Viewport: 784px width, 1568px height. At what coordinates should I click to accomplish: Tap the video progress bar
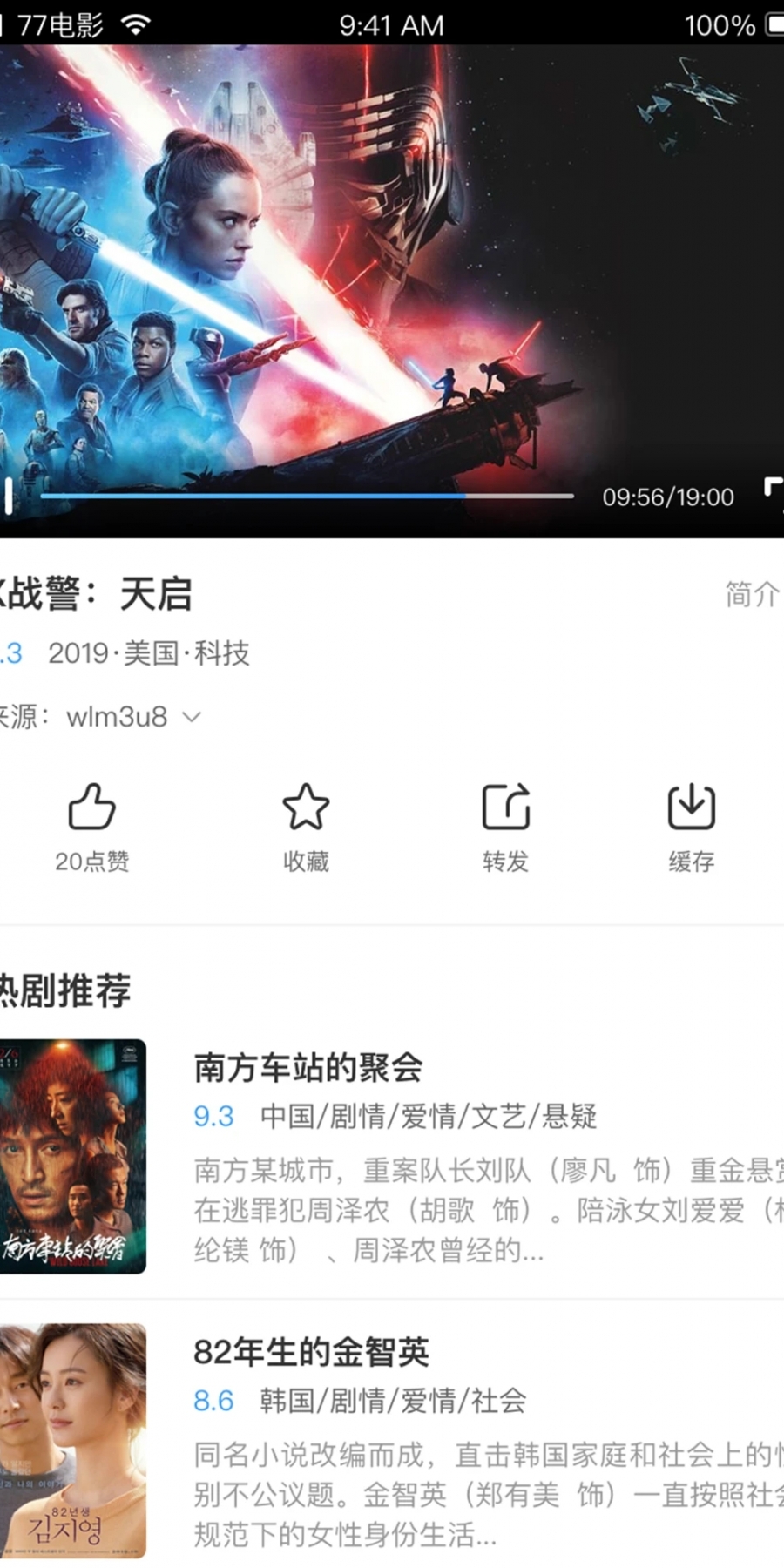[x=307, y=496]
